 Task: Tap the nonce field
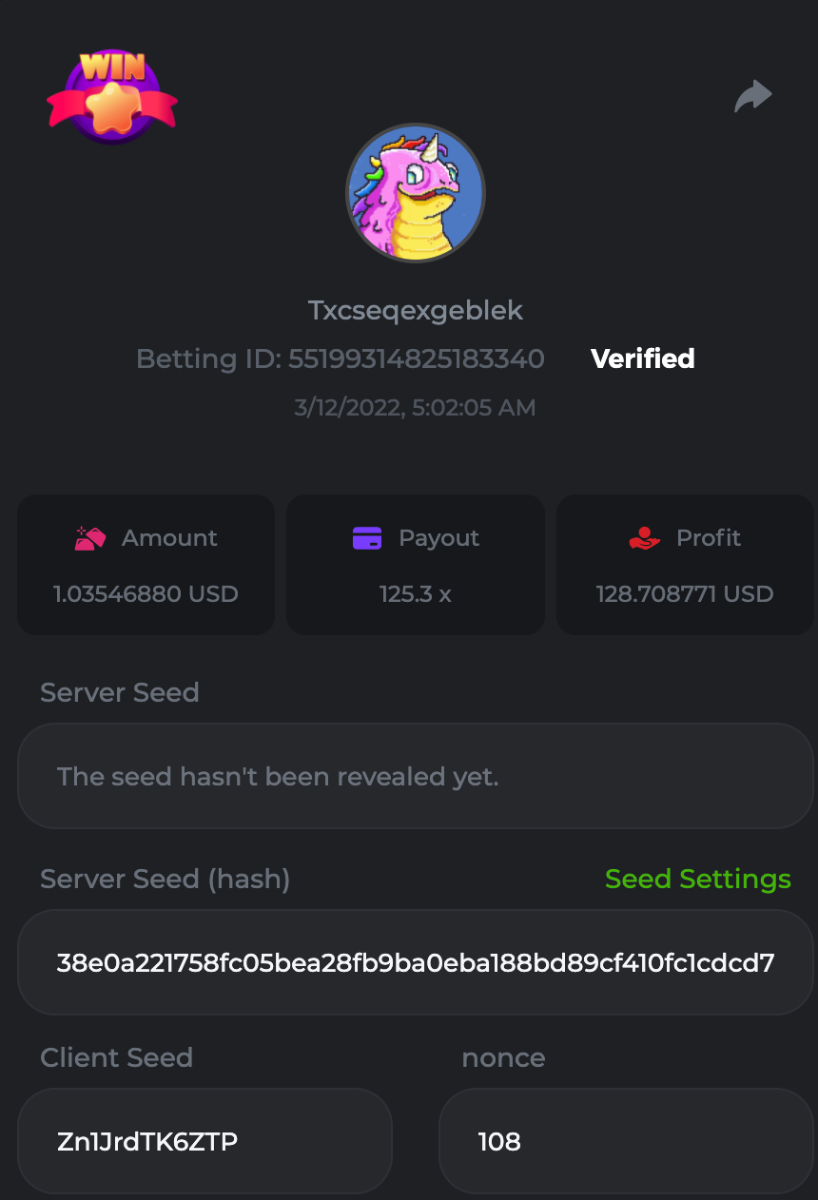625,1141
